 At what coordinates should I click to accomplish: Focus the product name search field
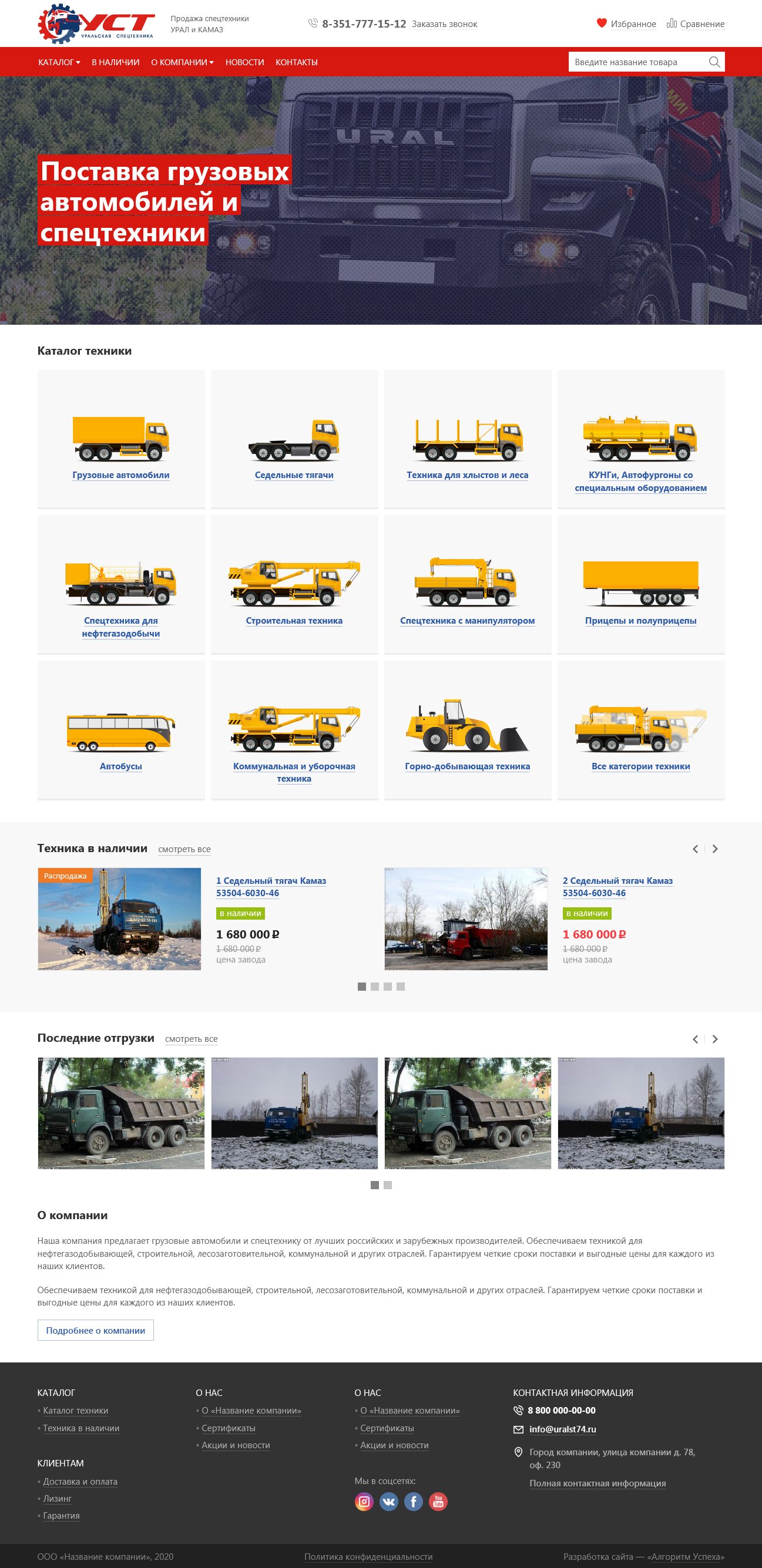(x=636, y=62)
